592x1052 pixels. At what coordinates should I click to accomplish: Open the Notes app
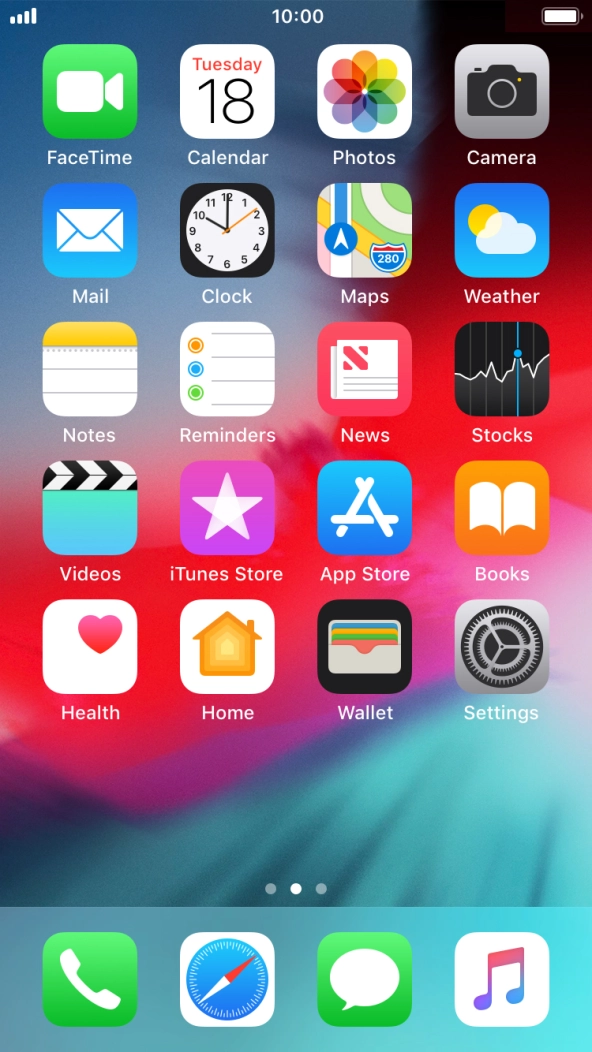tap(90, 369)
